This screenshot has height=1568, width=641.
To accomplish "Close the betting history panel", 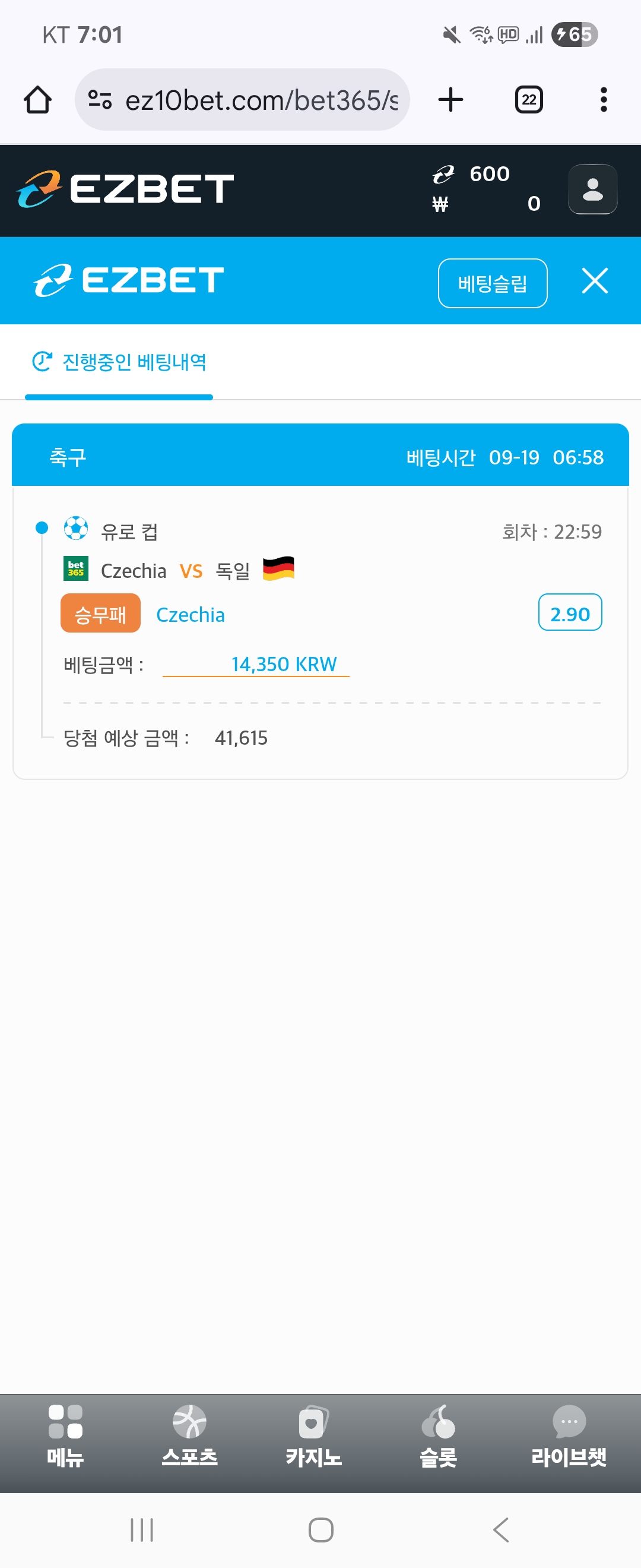I will click(594, 281).
